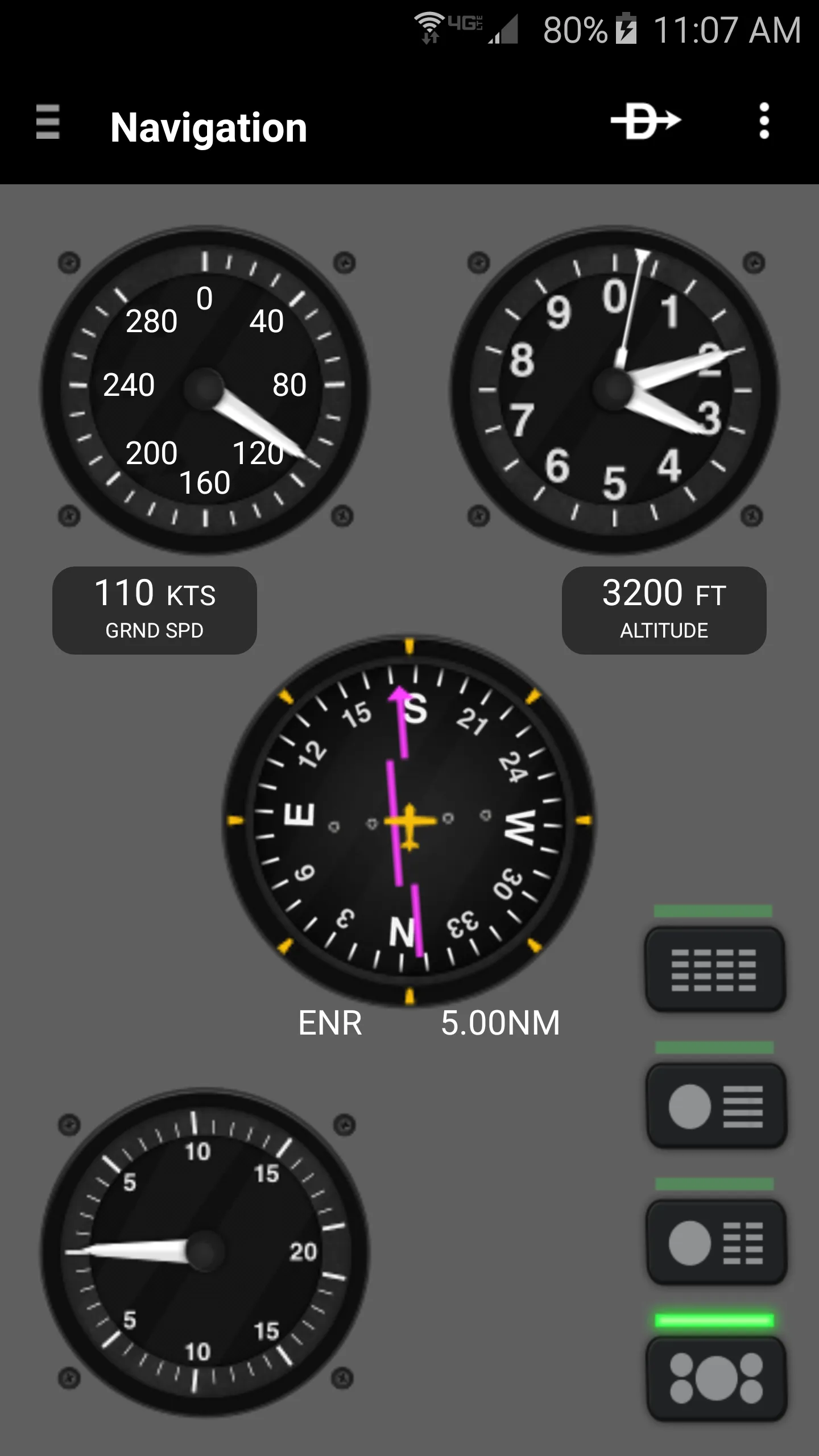Image resolution: width=819 pixels, height=1456 pixels.
Task: Choose the gauge with two-column data layout
Action: pyautogui.click(x=715, y=1242)
